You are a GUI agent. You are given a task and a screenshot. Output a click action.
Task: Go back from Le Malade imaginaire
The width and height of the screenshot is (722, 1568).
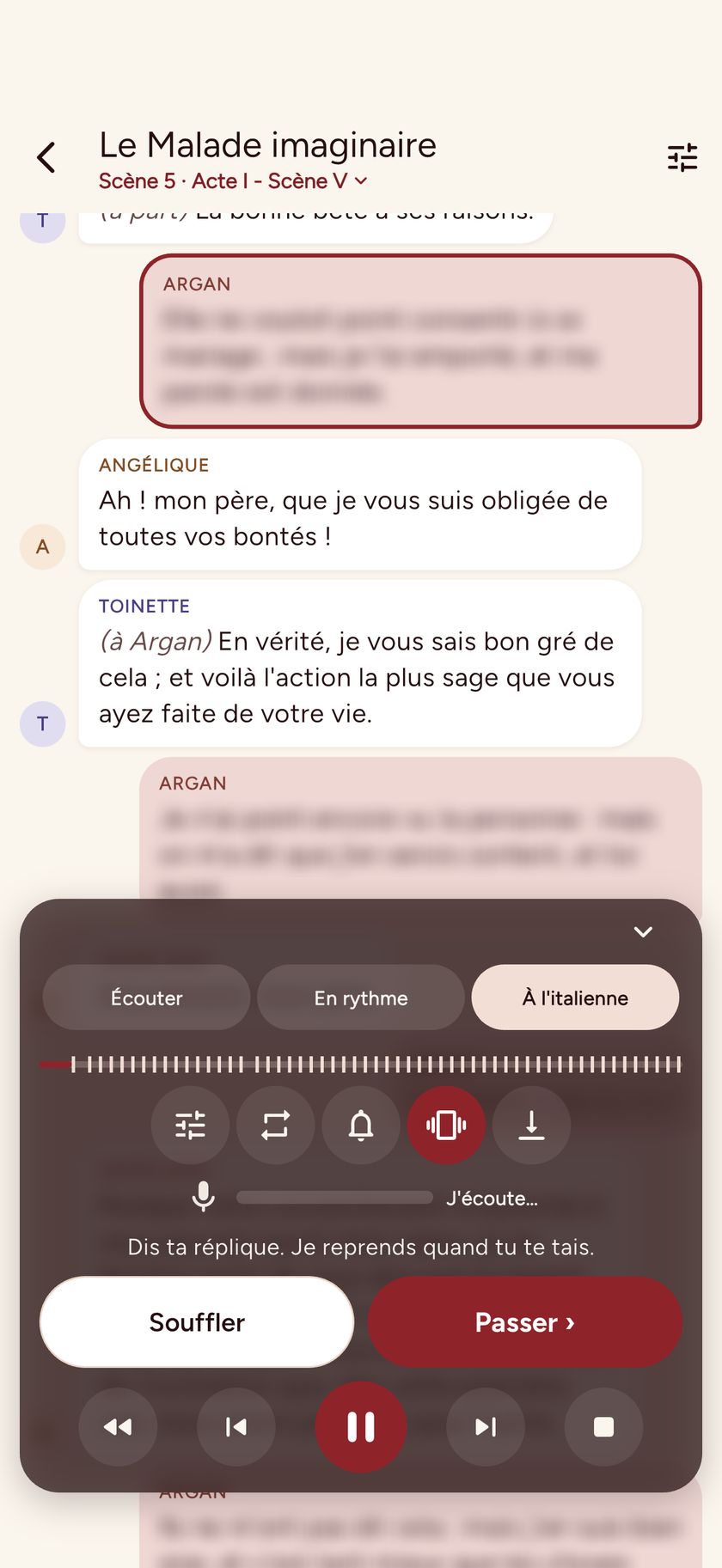tap(46, 157)
